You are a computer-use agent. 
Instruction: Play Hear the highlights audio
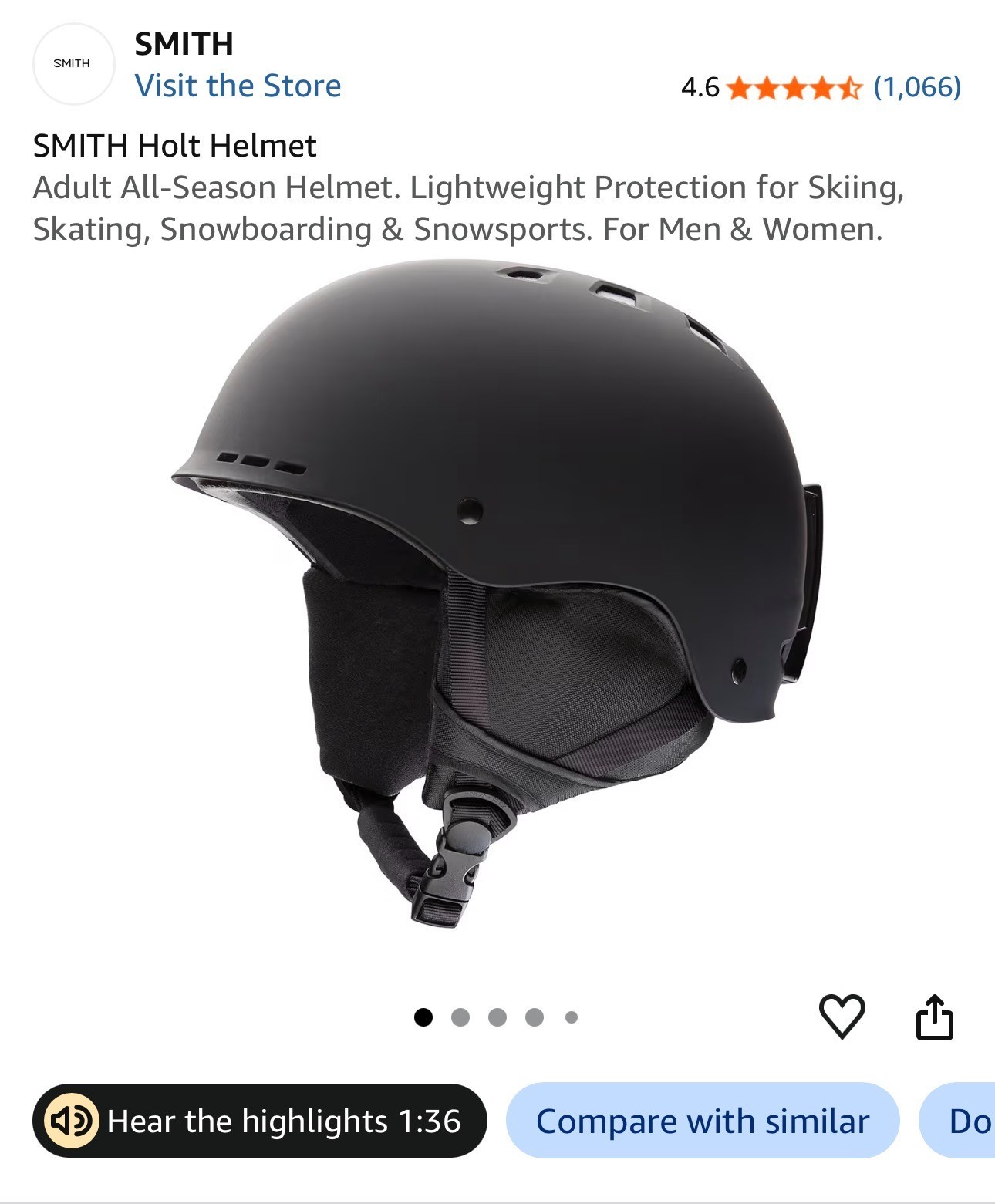[260, 1121]
